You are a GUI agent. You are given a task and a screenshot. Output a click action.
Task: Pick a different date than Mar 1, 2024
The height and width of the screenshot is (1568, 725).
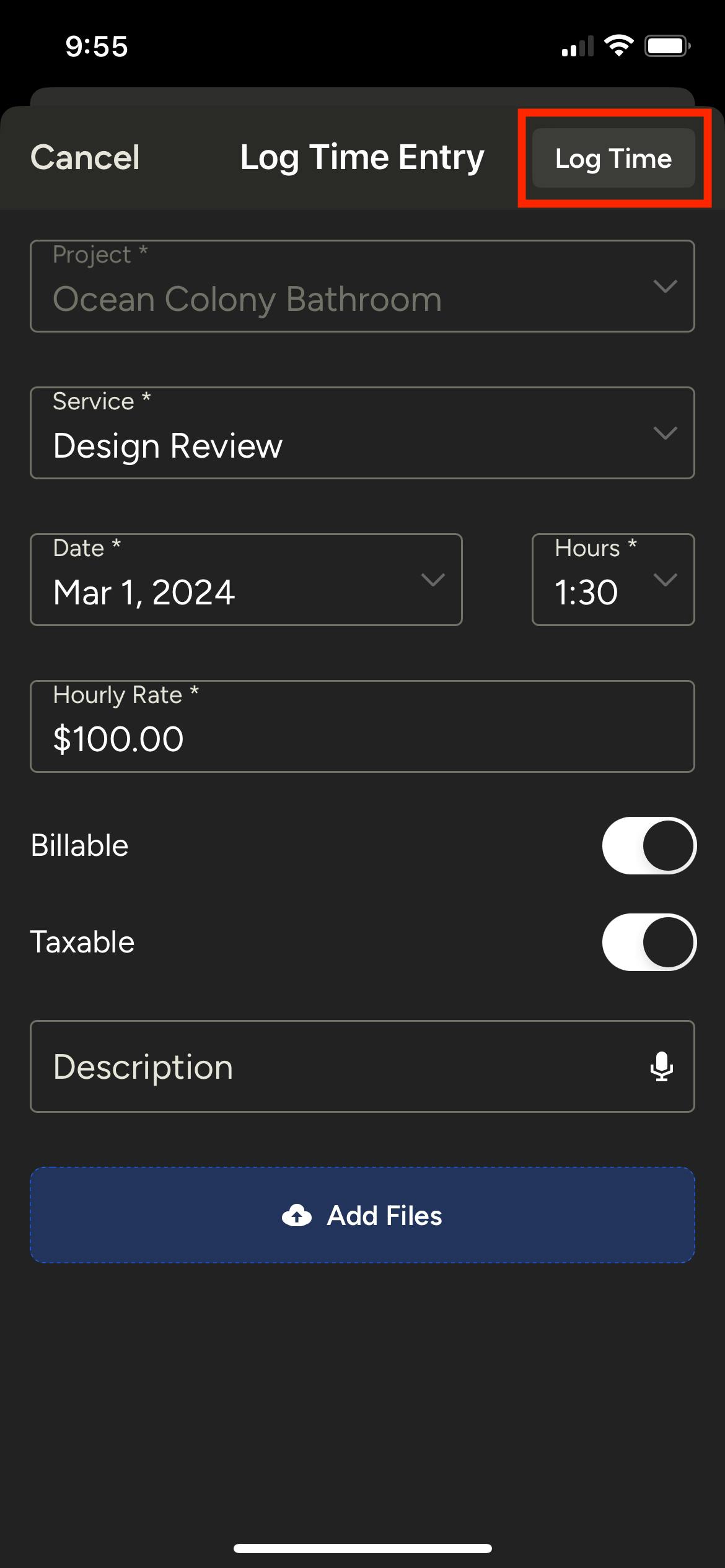pos(246,580)
